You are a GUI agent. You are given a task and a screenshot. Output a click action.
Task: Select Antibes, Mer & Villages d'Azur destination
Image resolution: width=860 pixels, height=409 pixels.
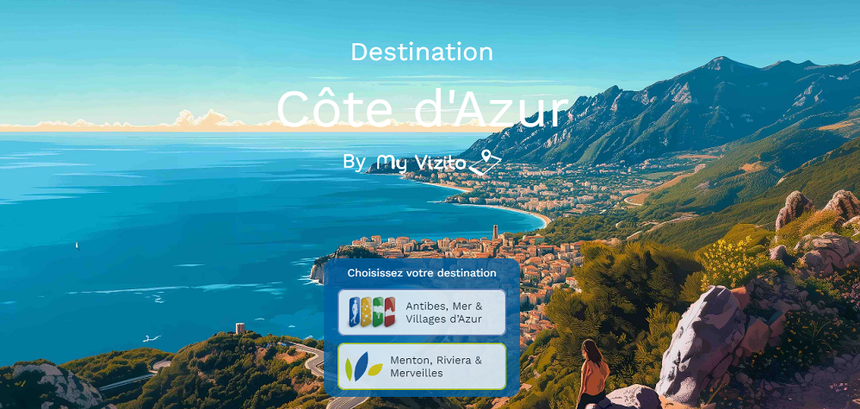421,312
